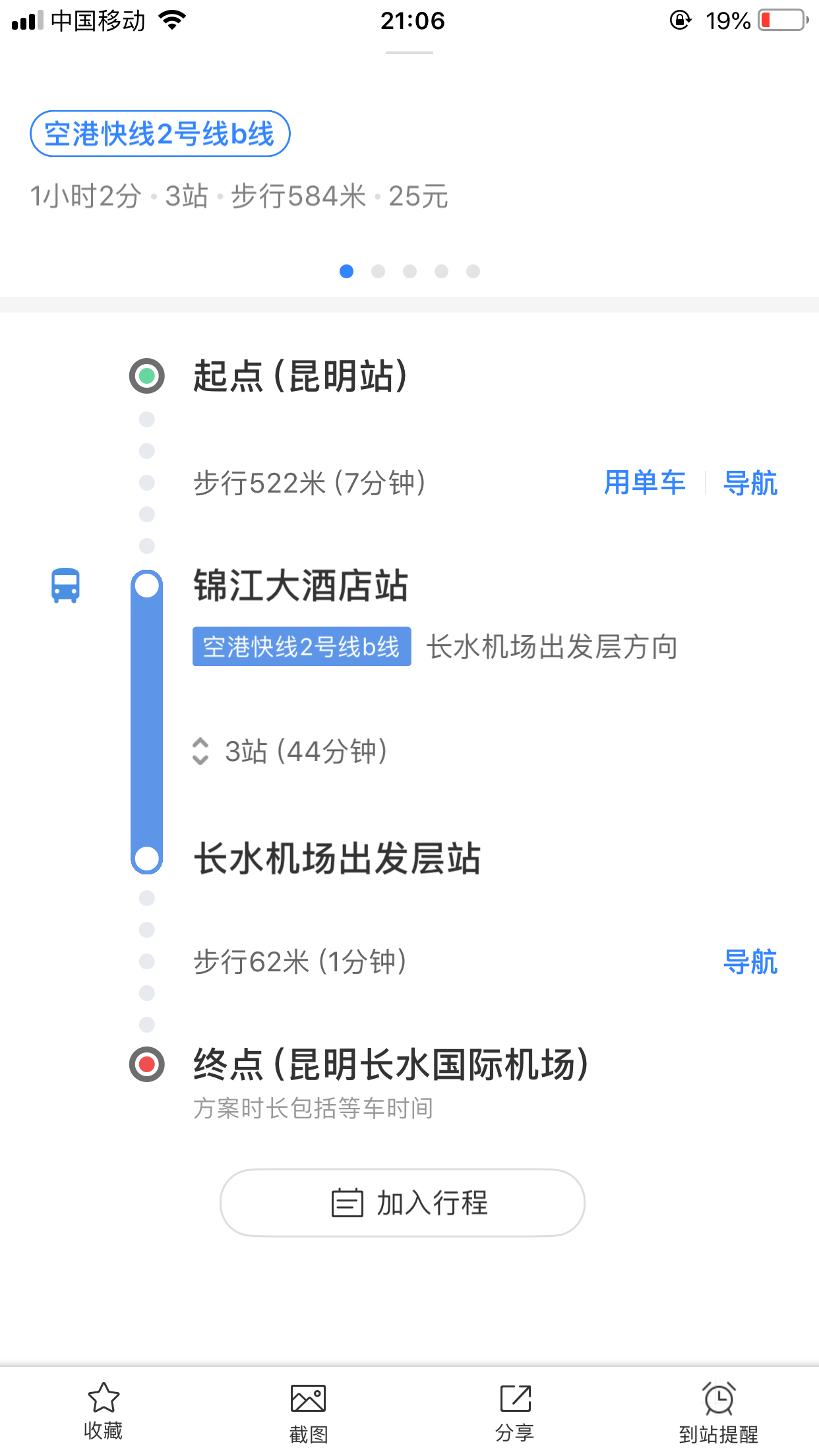
Task: Save this route with 收藏
Action: (x=104, y=1410)
